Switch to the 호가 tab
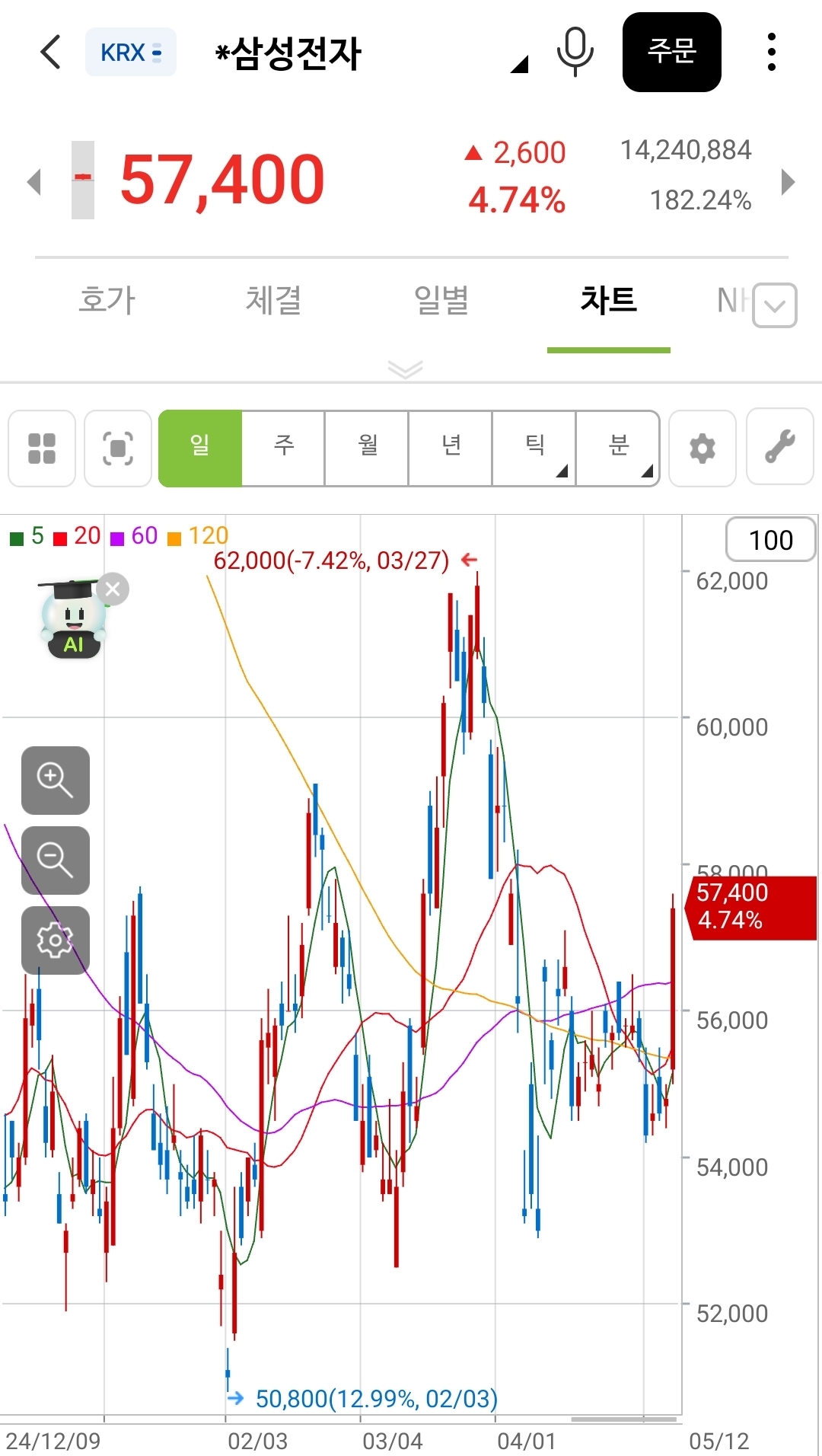 tap(107, 300)
